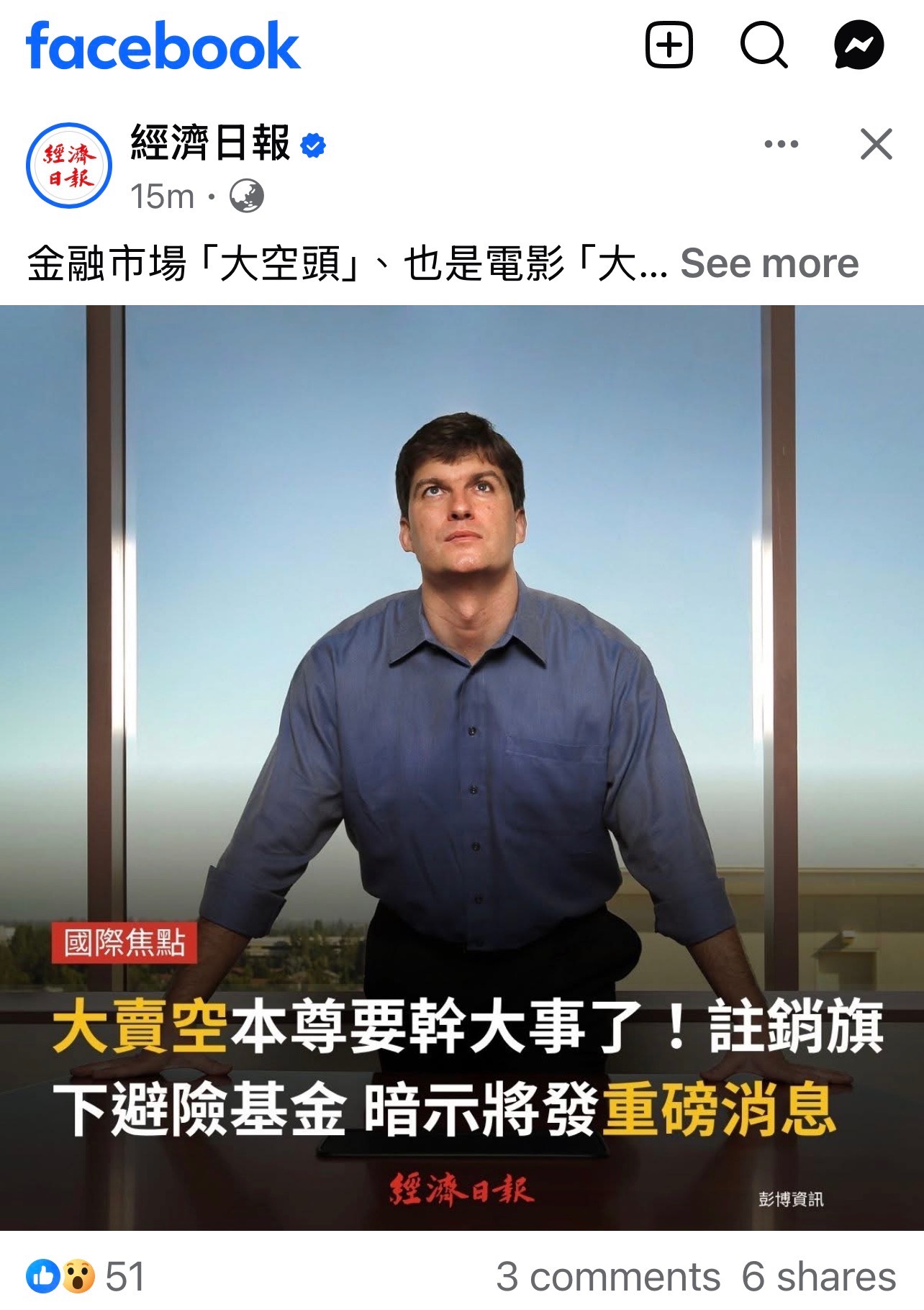924x1310 pixels.
Task: Open Facebook search
Action: [x=764, y=45]
